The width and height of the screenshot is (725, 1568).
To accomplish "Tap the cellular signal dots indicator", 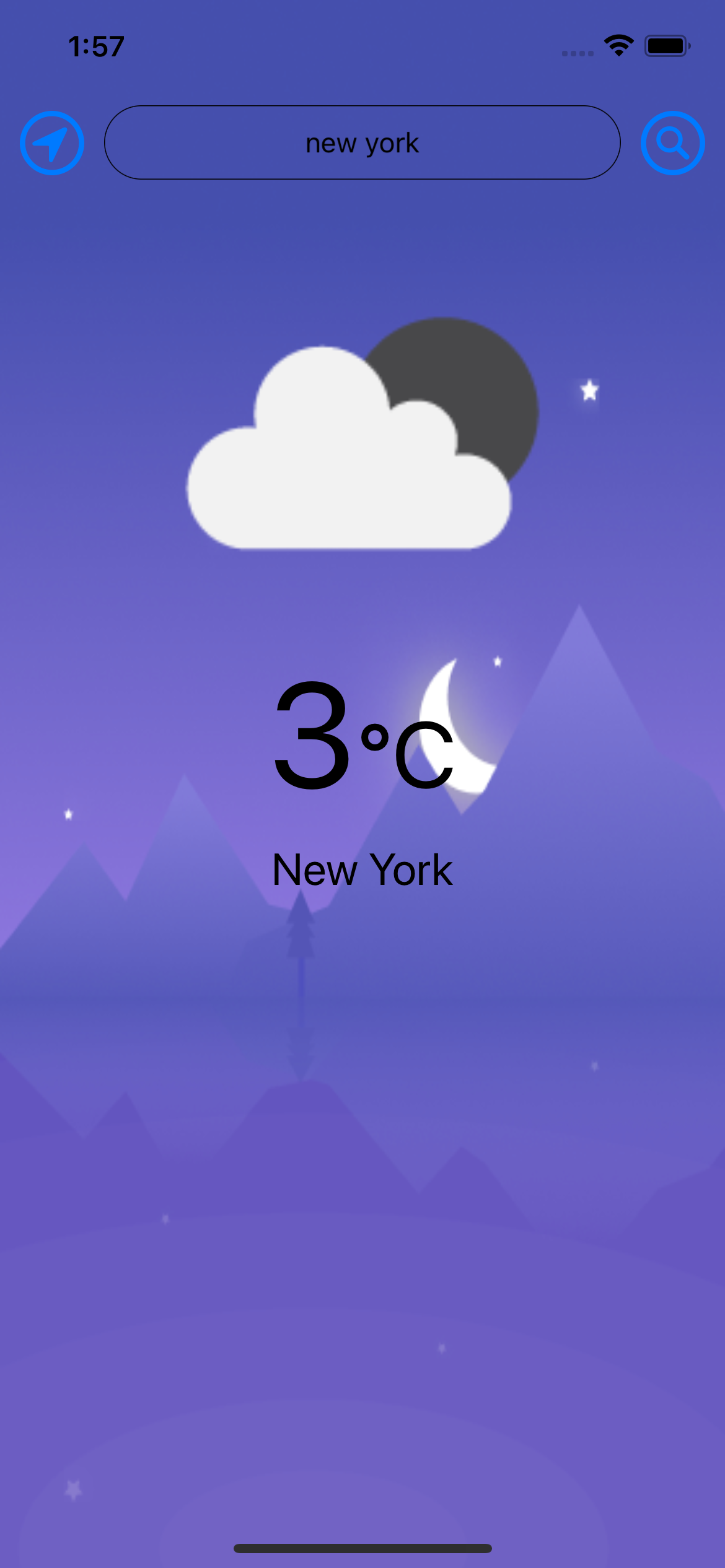I will [x=578, y=53].
